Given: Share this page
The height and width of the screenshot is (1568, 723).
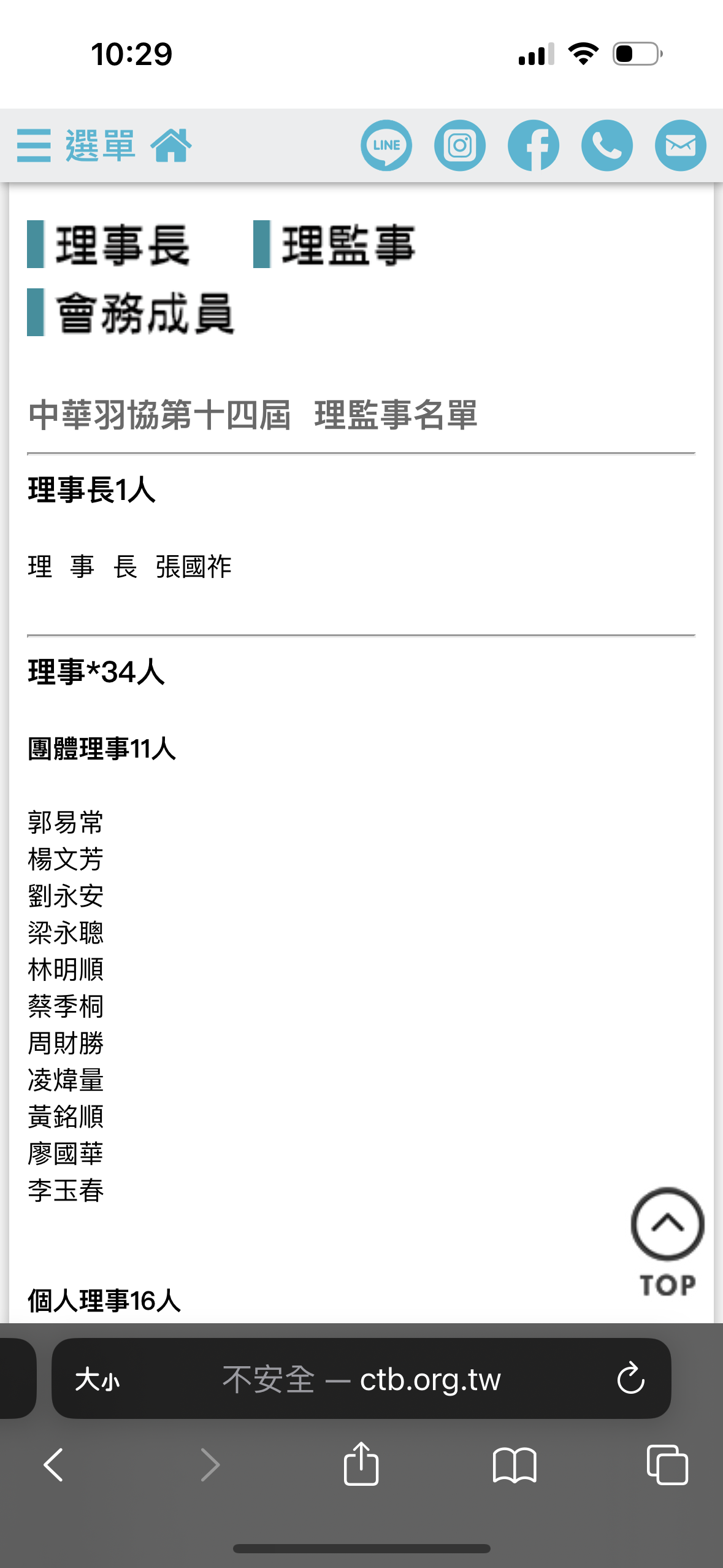Looking at the screenshot, I should tap(361, 1463).
